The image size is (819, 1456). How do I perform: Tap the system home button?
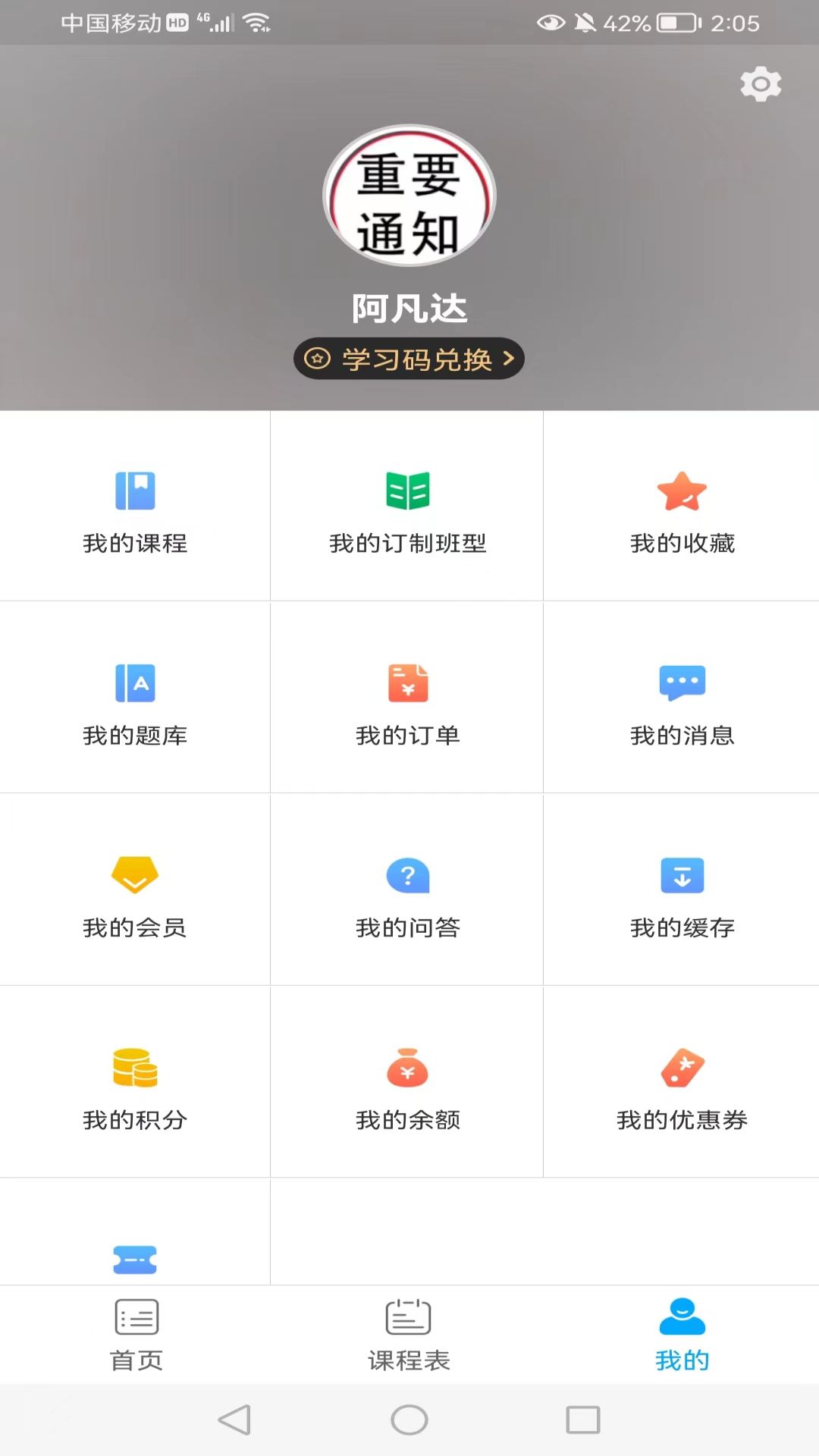(x=409, y=1420)
